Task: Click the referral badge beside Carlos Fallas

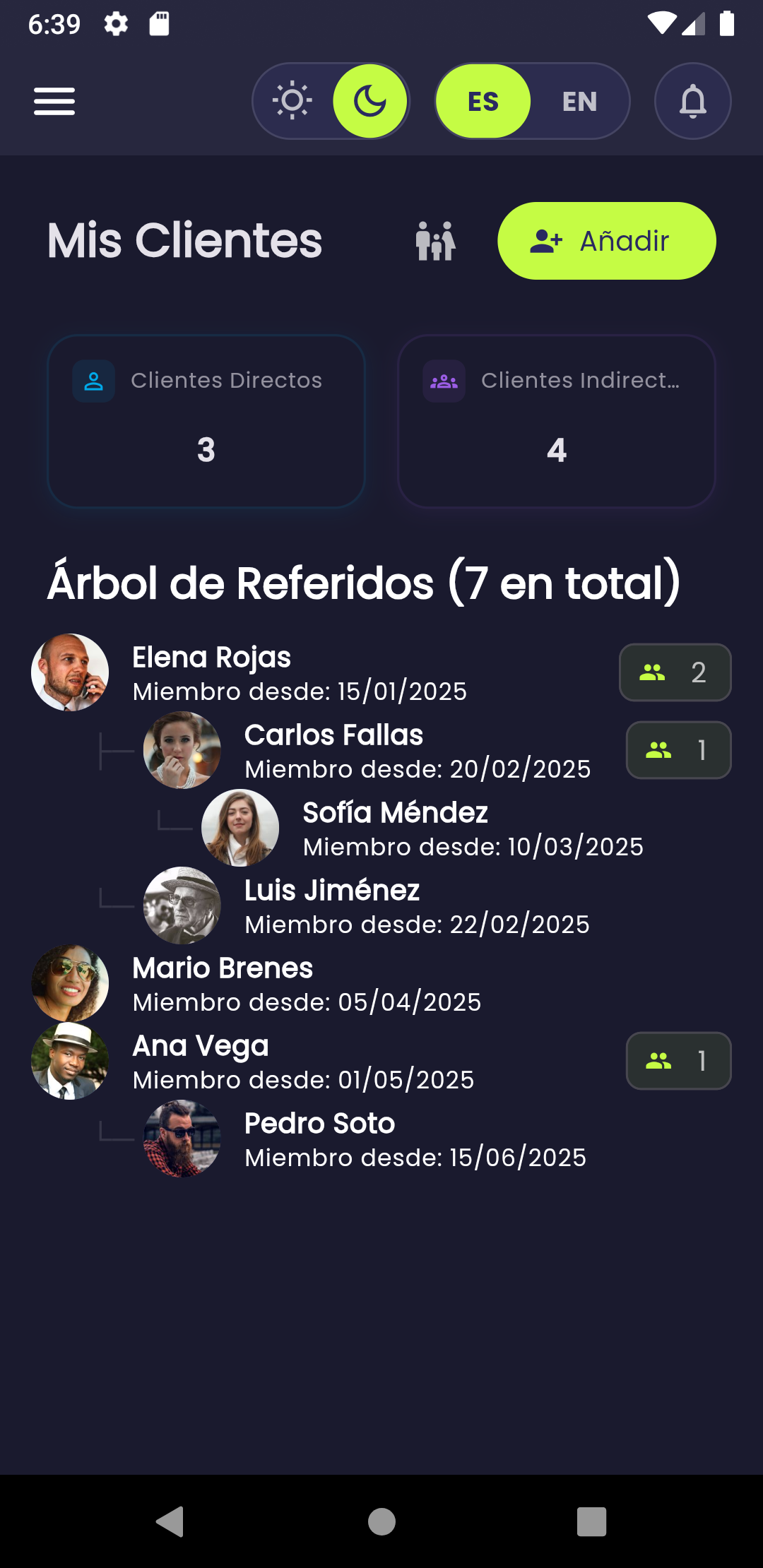Action: (678, 750)
